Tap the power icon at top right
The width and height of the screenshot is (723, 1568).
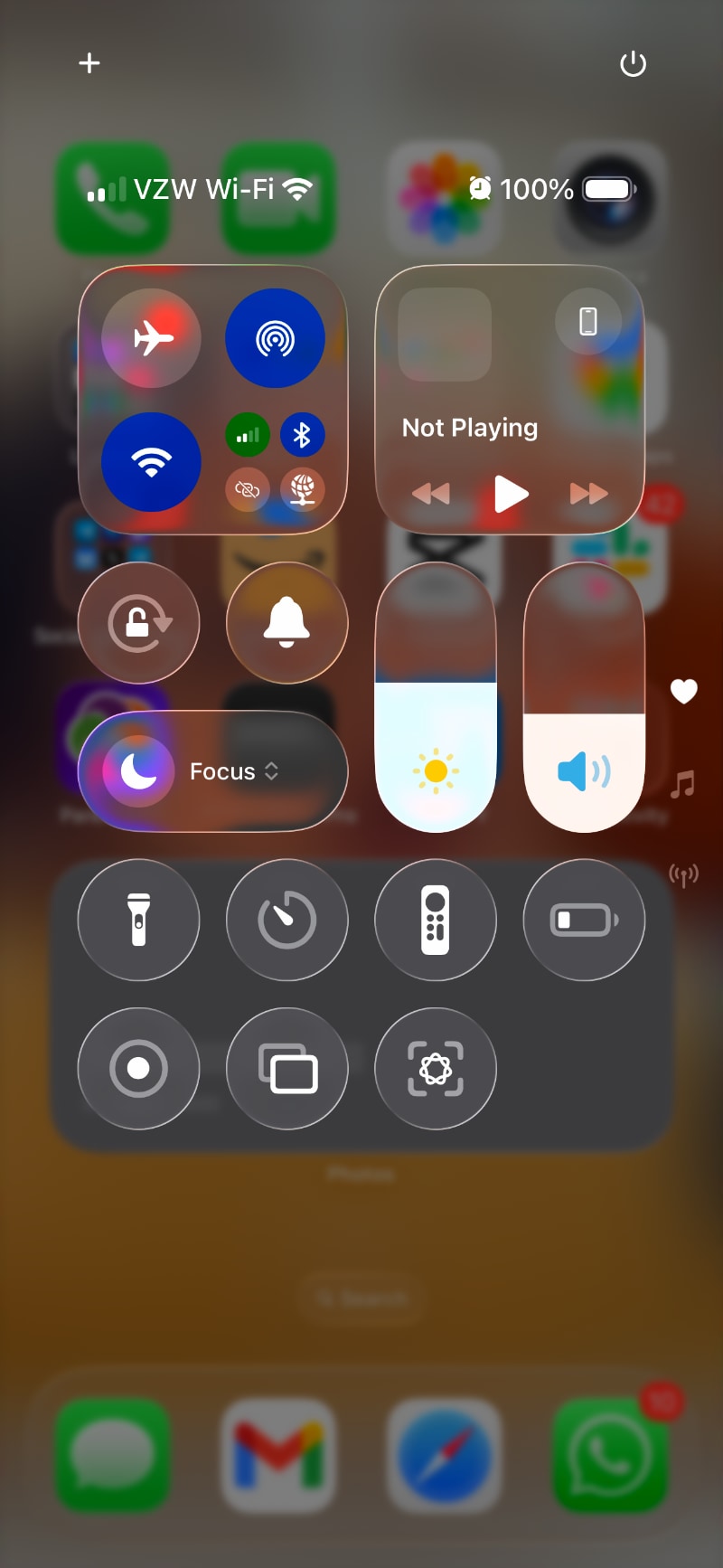[x=634, y=63]
